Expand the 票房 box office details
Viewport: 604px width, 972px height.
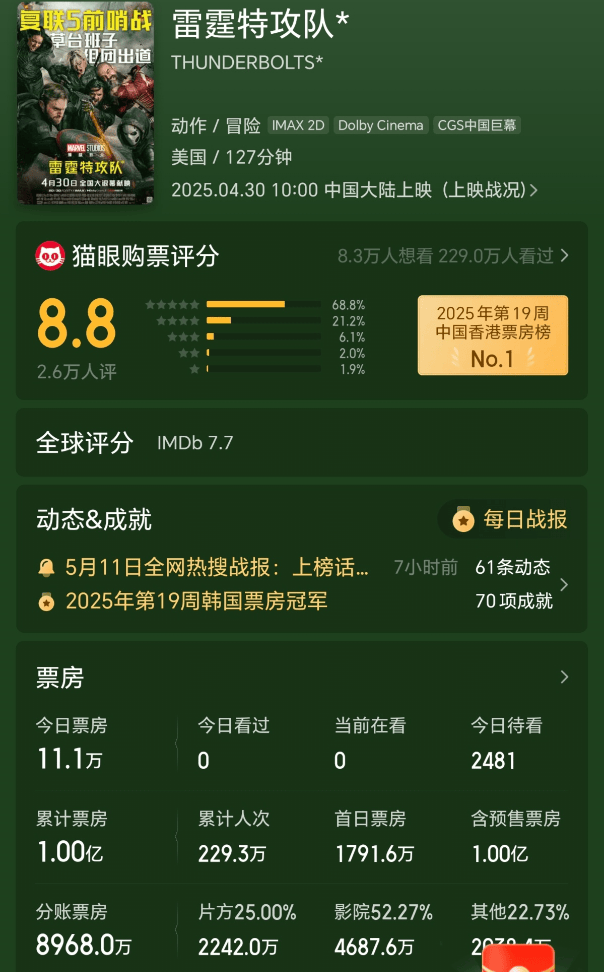(563, 677)
